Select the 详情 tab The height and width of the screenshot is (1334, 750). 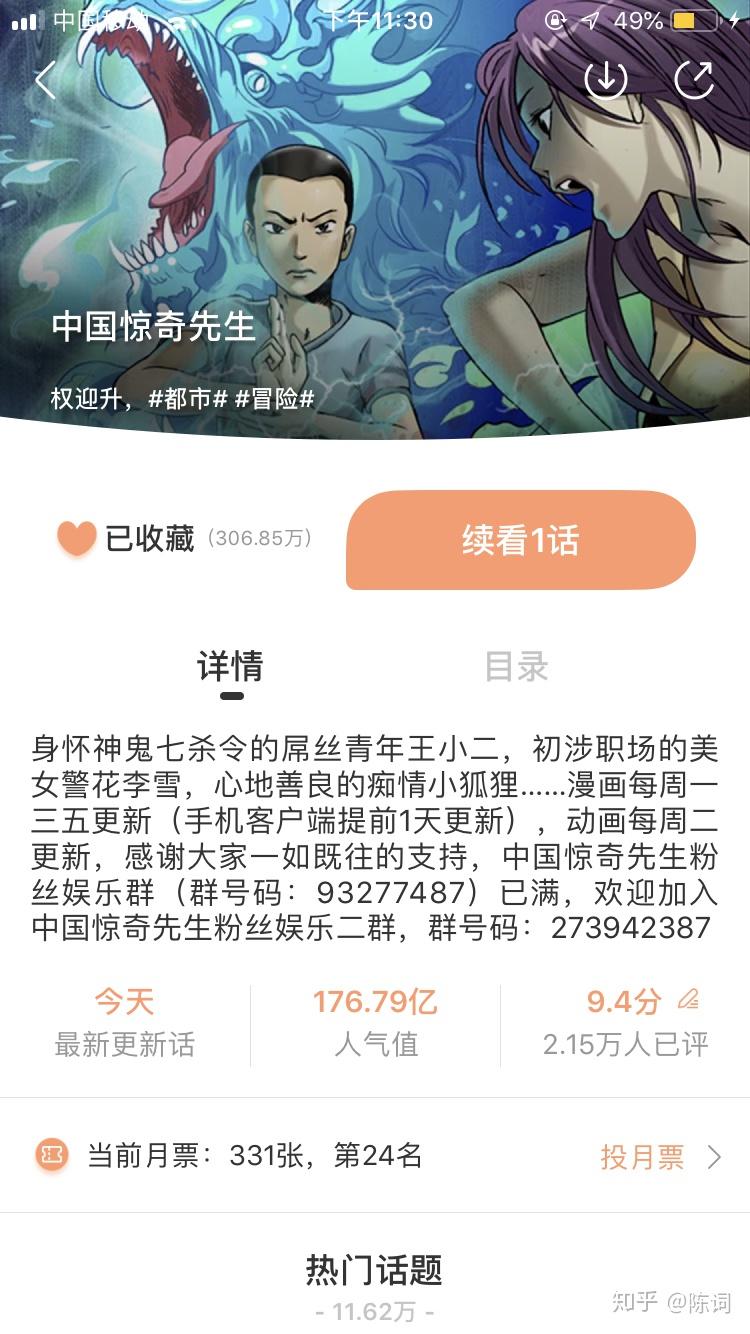click(230, 667)
